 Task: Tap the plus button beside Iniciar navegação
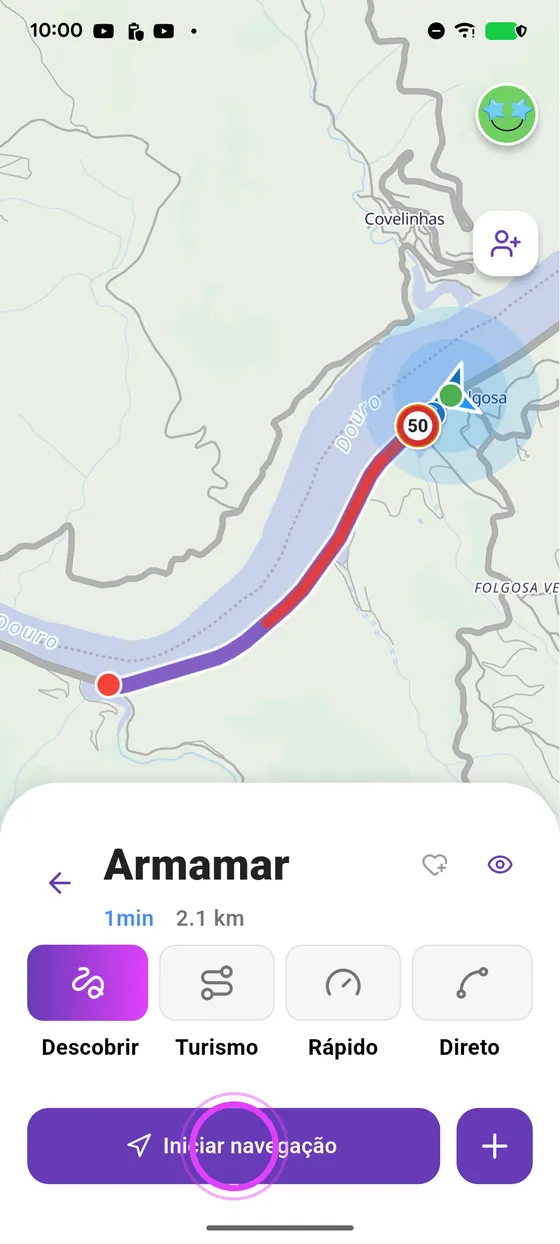tap(495, 1146)
